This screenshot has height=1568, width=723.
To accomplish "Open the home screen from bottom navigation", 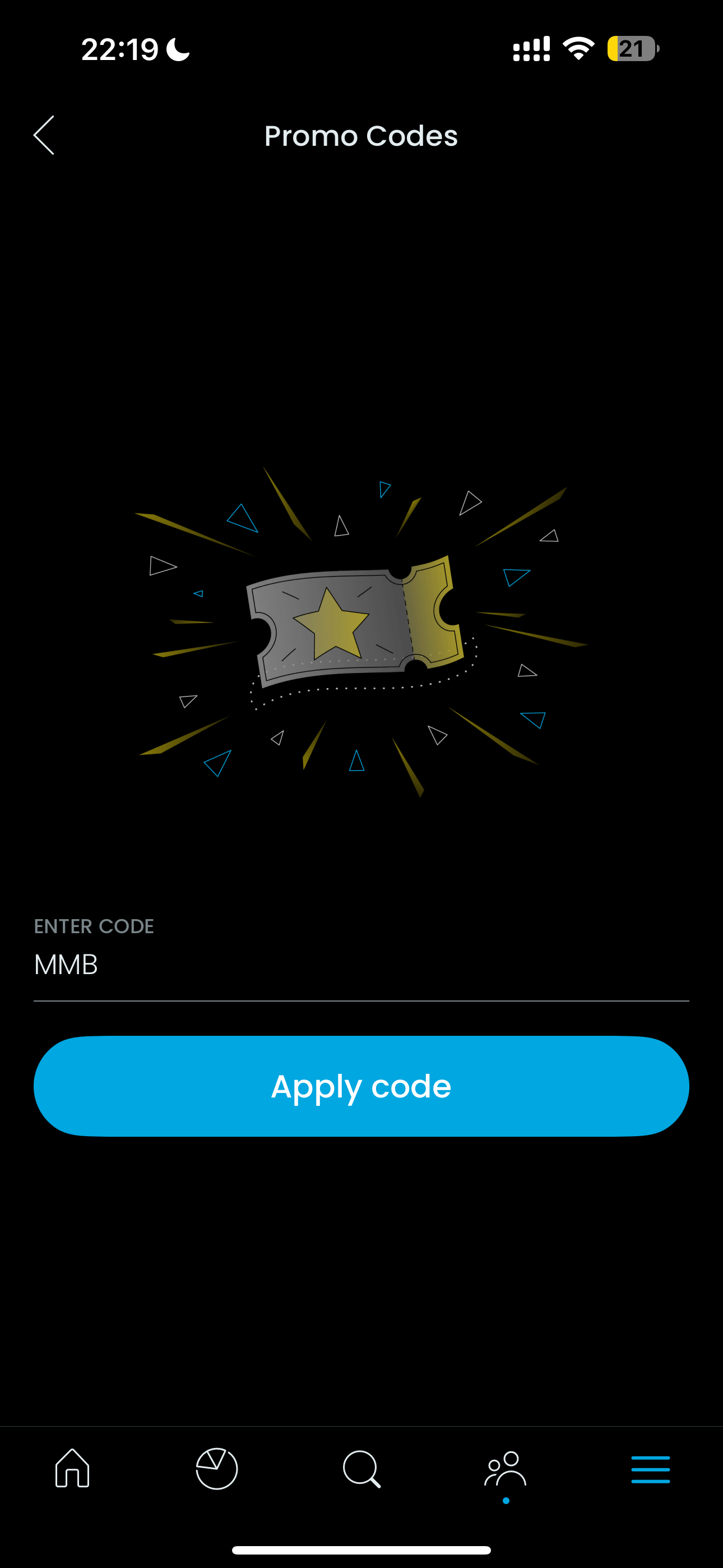I will [x=71, y=1468].
